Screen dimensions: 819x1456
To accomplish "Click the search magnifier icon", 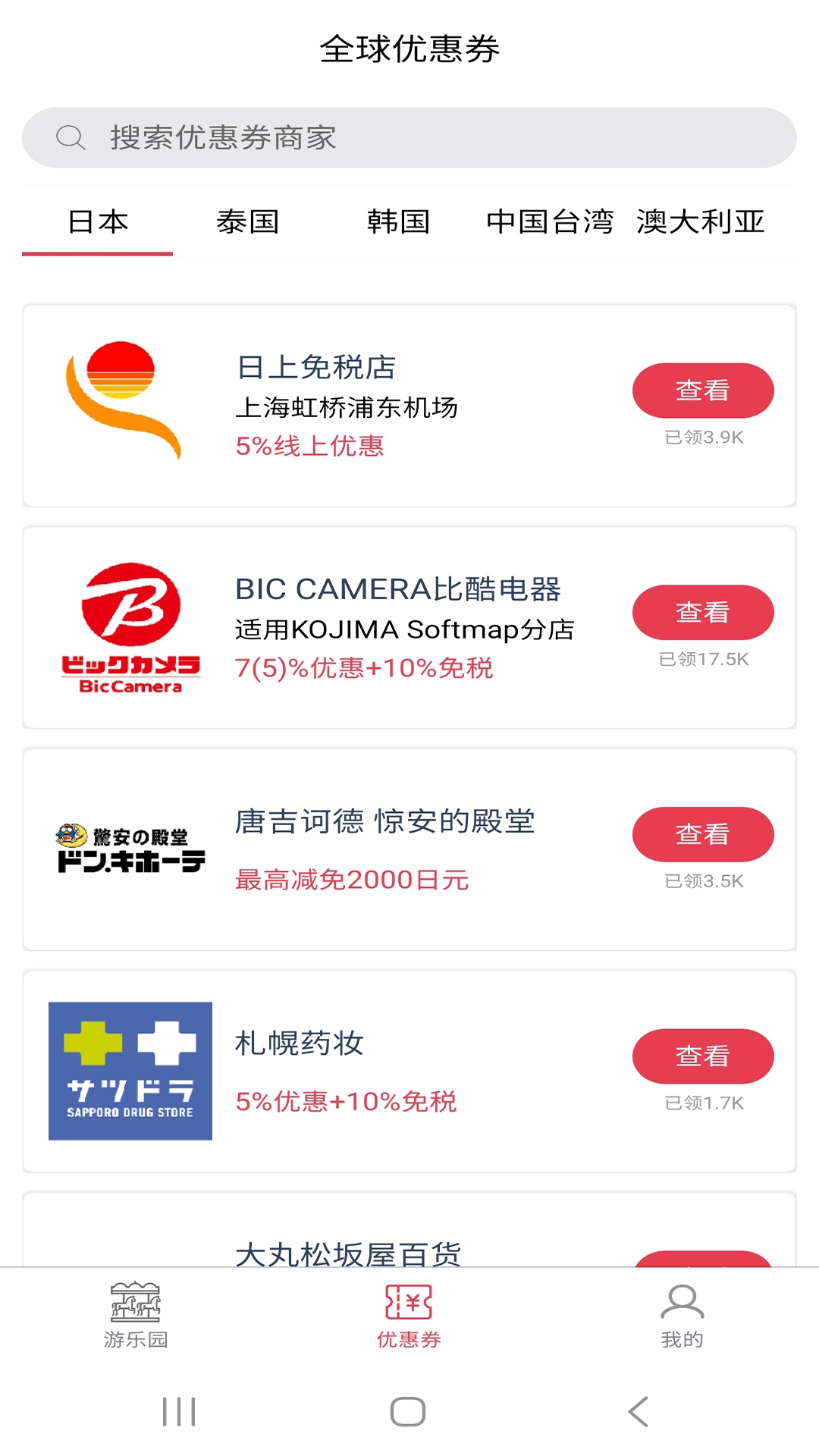I will click(71, 137).
